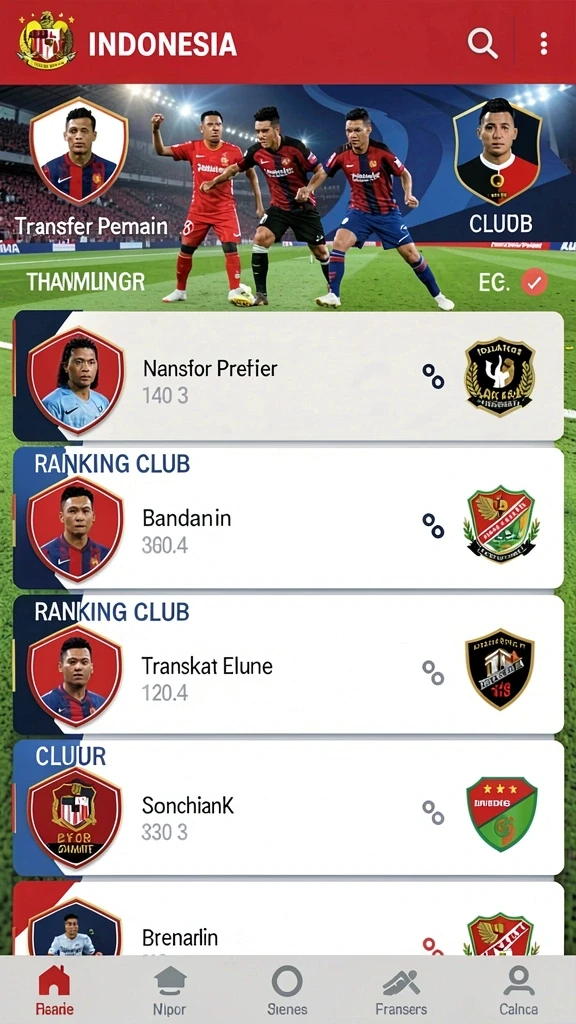576x1024 pixels.
Task: Open the Transkat Elune card
Action: pos(288,665)
